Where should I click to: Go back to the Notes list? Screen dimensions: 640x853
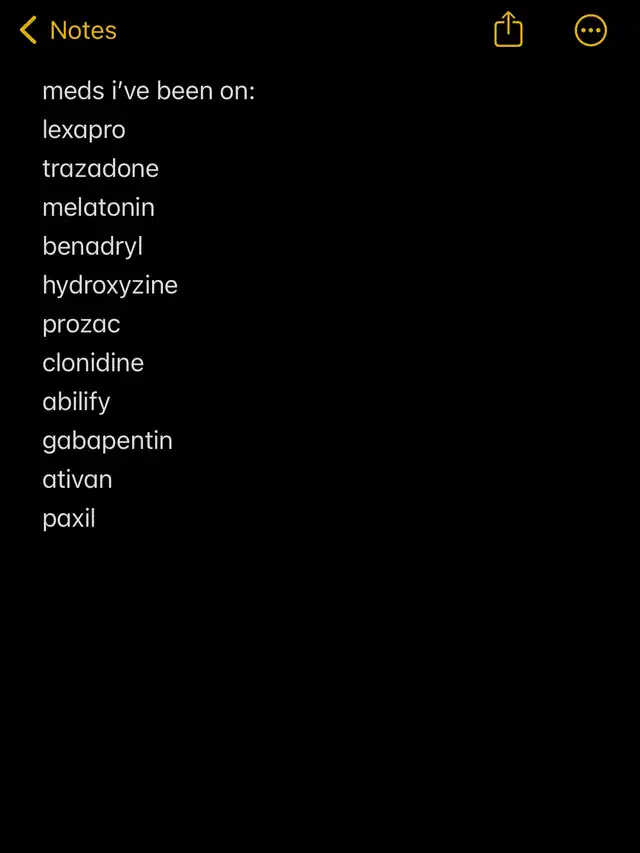[x=68, y=30]
